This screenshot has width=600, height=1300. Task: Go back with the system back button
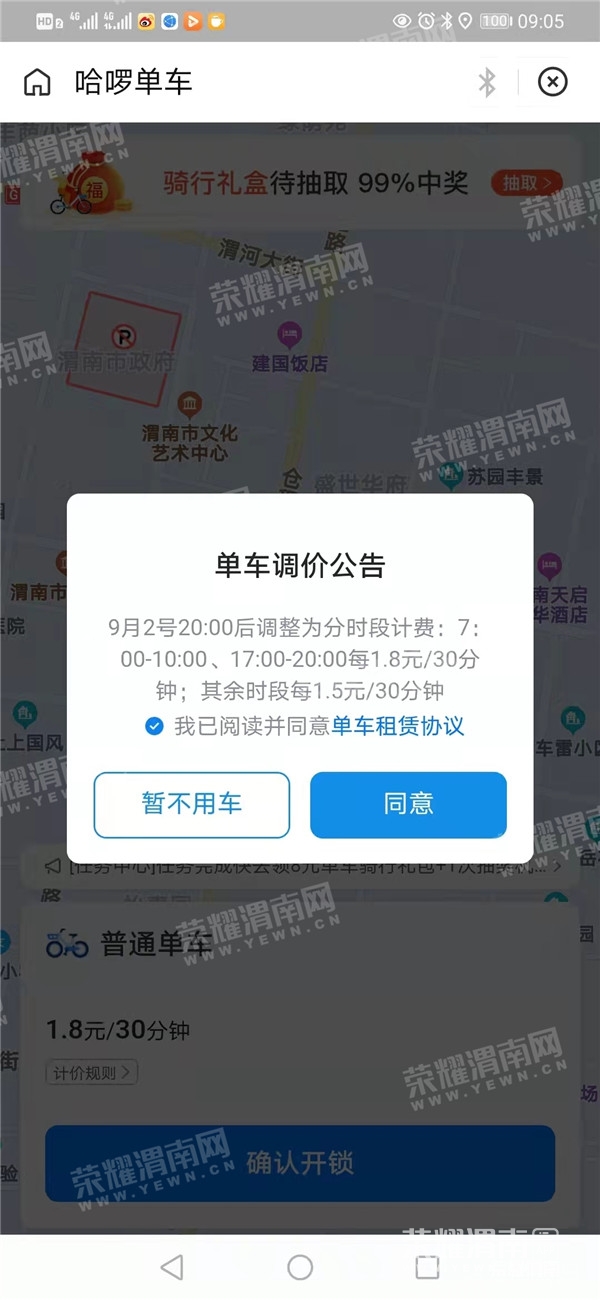tap(172, 1267)
